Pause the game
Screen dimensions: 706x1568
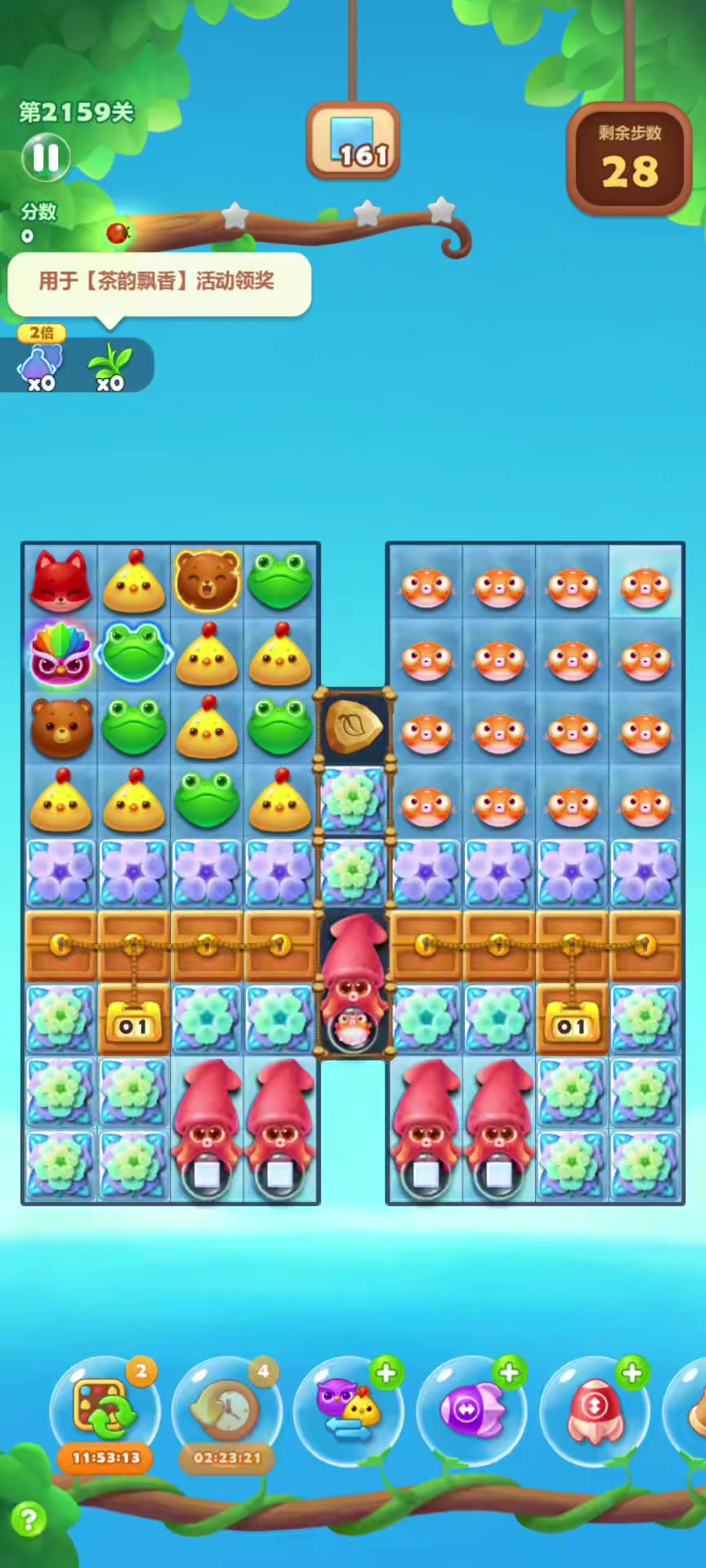coord(46,157)
